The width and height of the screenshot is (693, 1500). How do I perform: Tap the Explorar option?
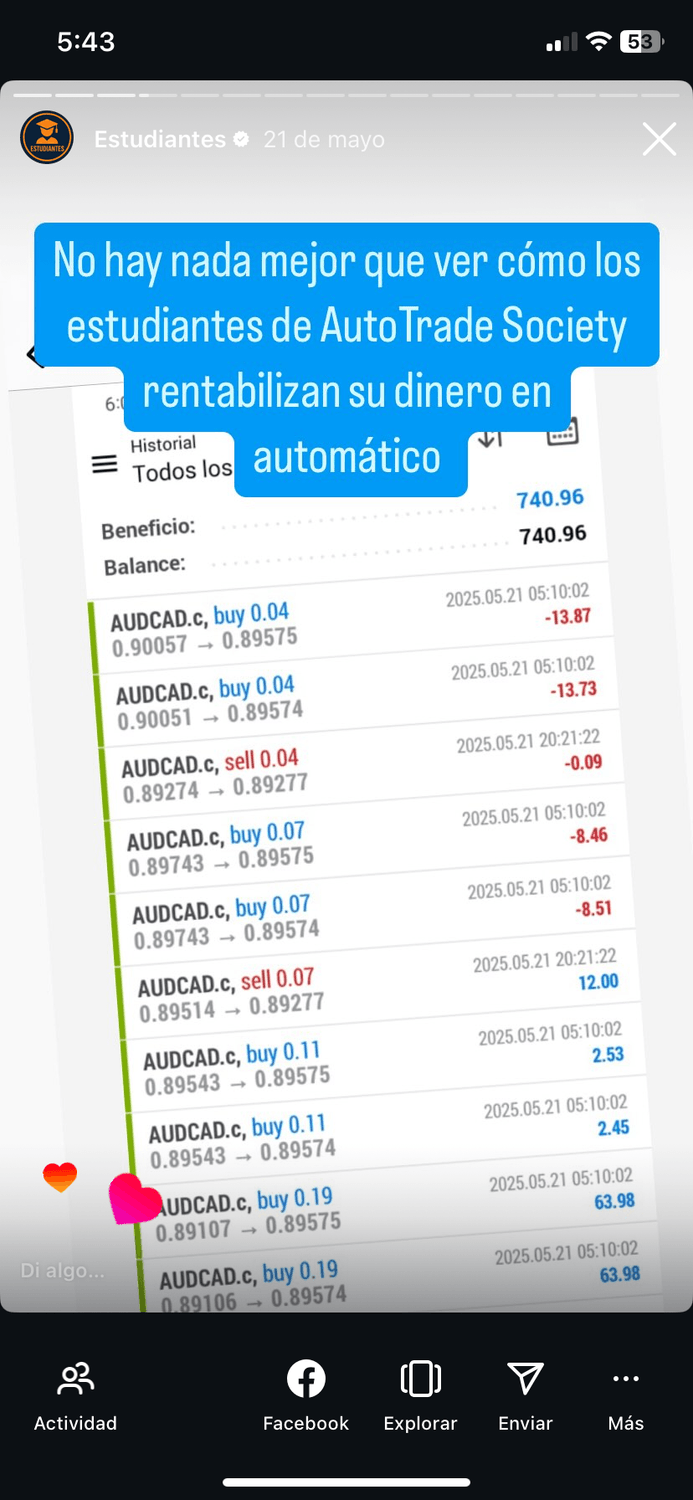(420, 1395)
